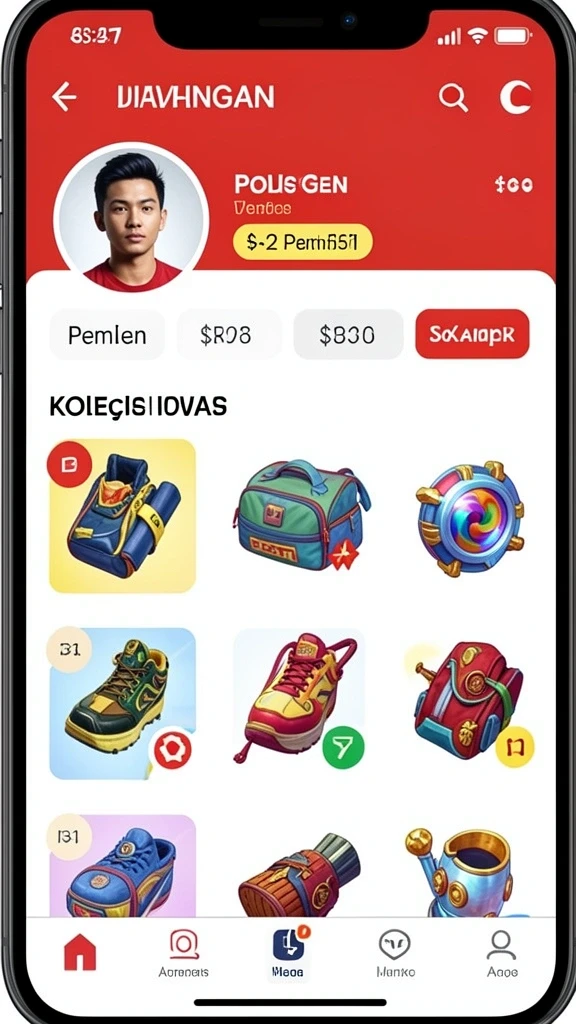
Task: Open the profile photo
Action: pos(133,217)
